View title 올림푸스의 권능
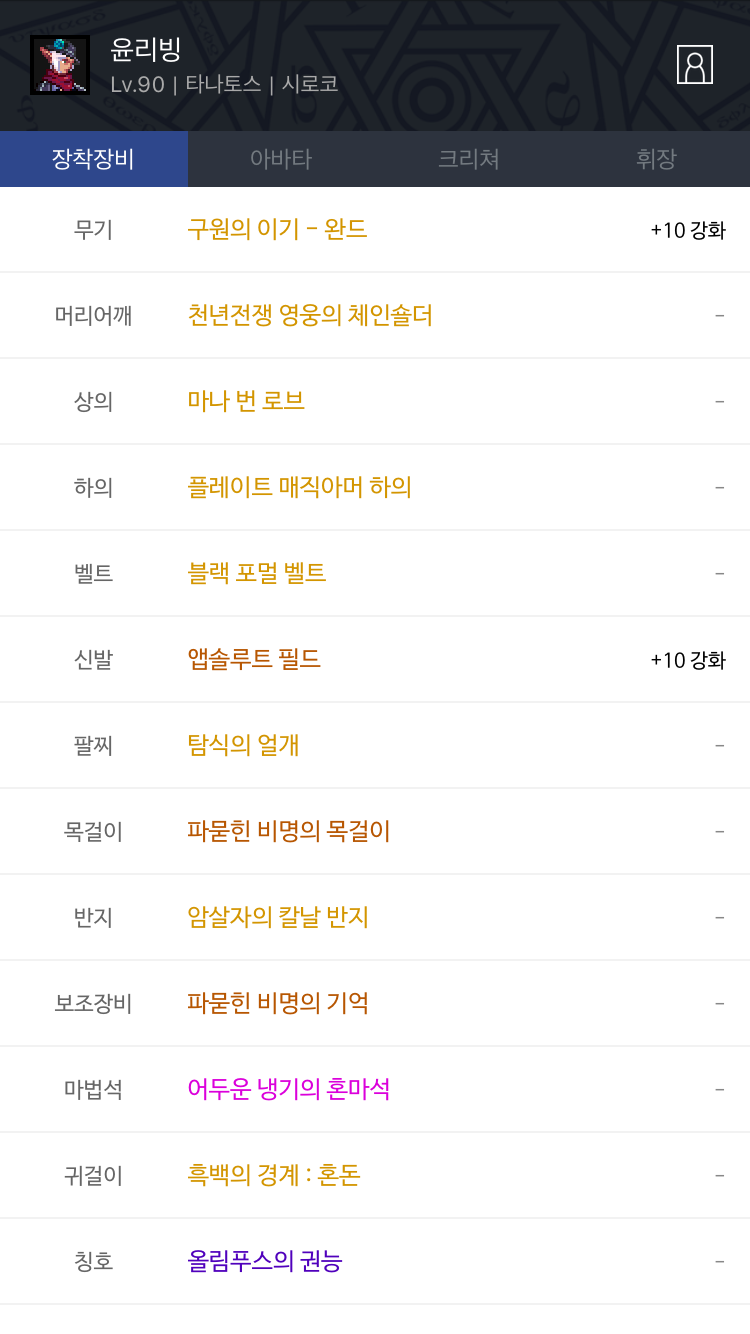The image size is (750, 1334). (x=375, y=1261)
